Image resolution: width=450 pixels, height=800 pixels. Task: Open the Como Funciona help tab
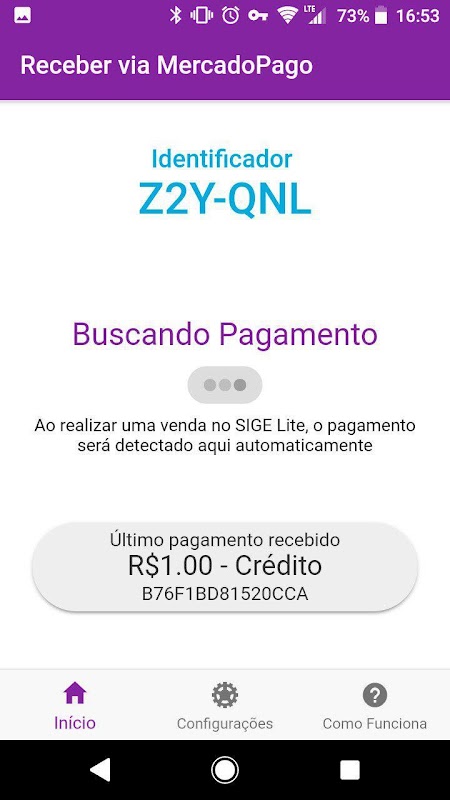click(375, 706)
